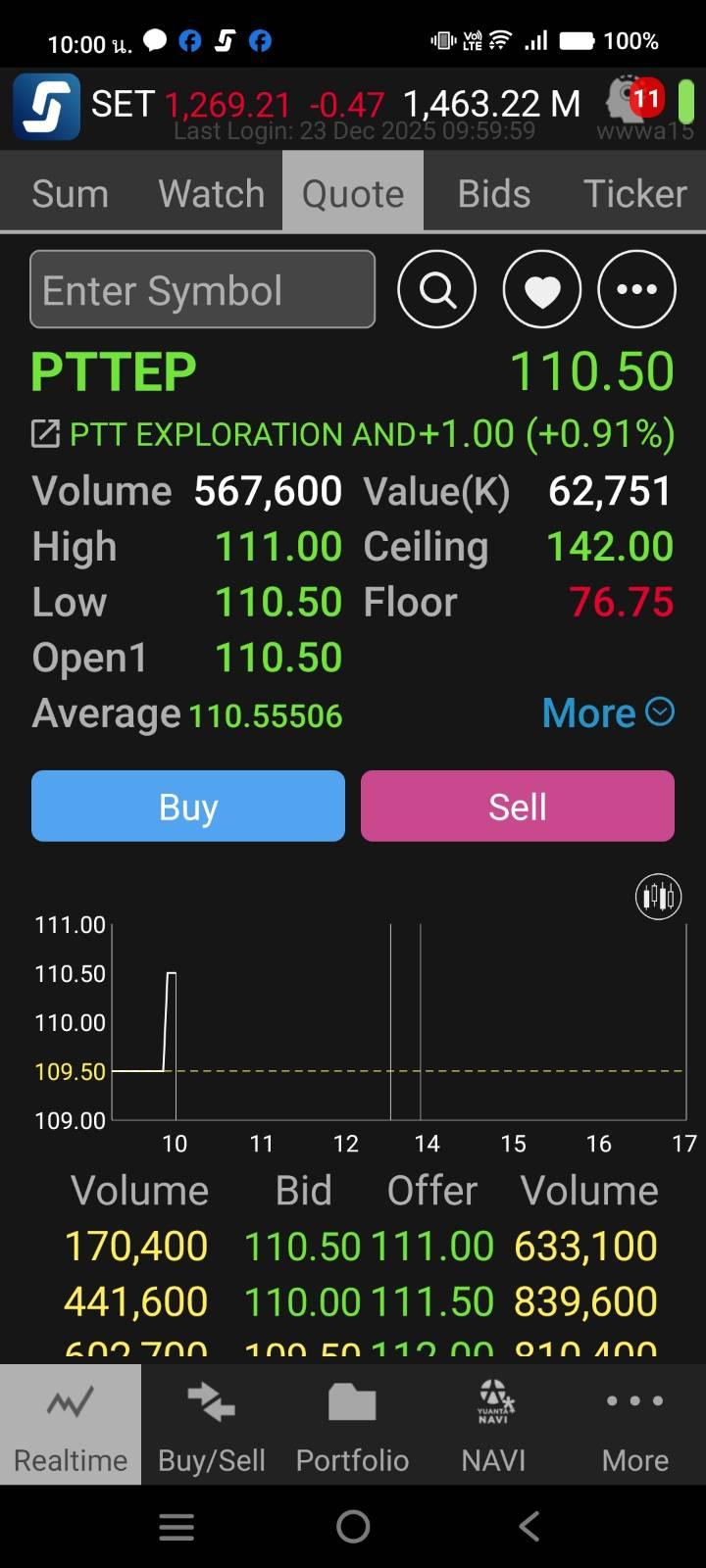Go to the Ticker tab
This screenshot has height=1568, width=706.
634,193
